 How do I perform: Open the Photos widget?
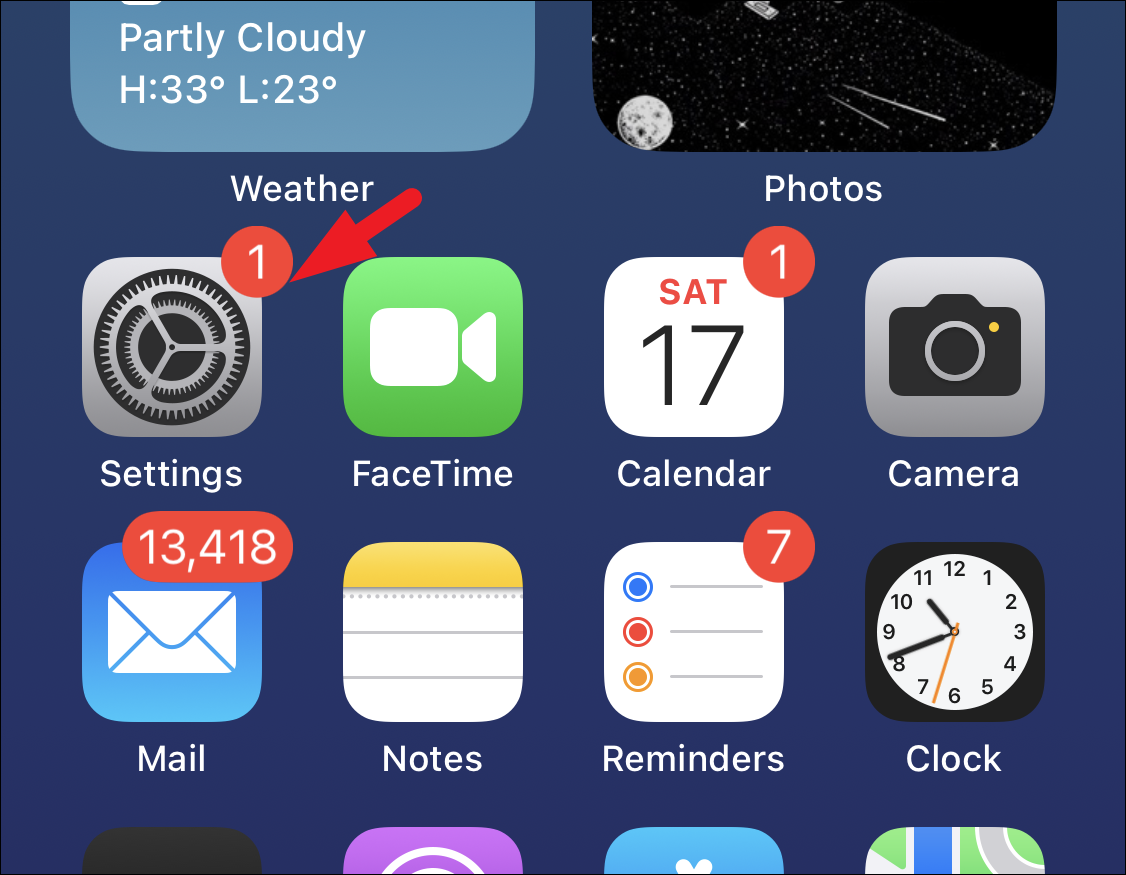point(823,75)
